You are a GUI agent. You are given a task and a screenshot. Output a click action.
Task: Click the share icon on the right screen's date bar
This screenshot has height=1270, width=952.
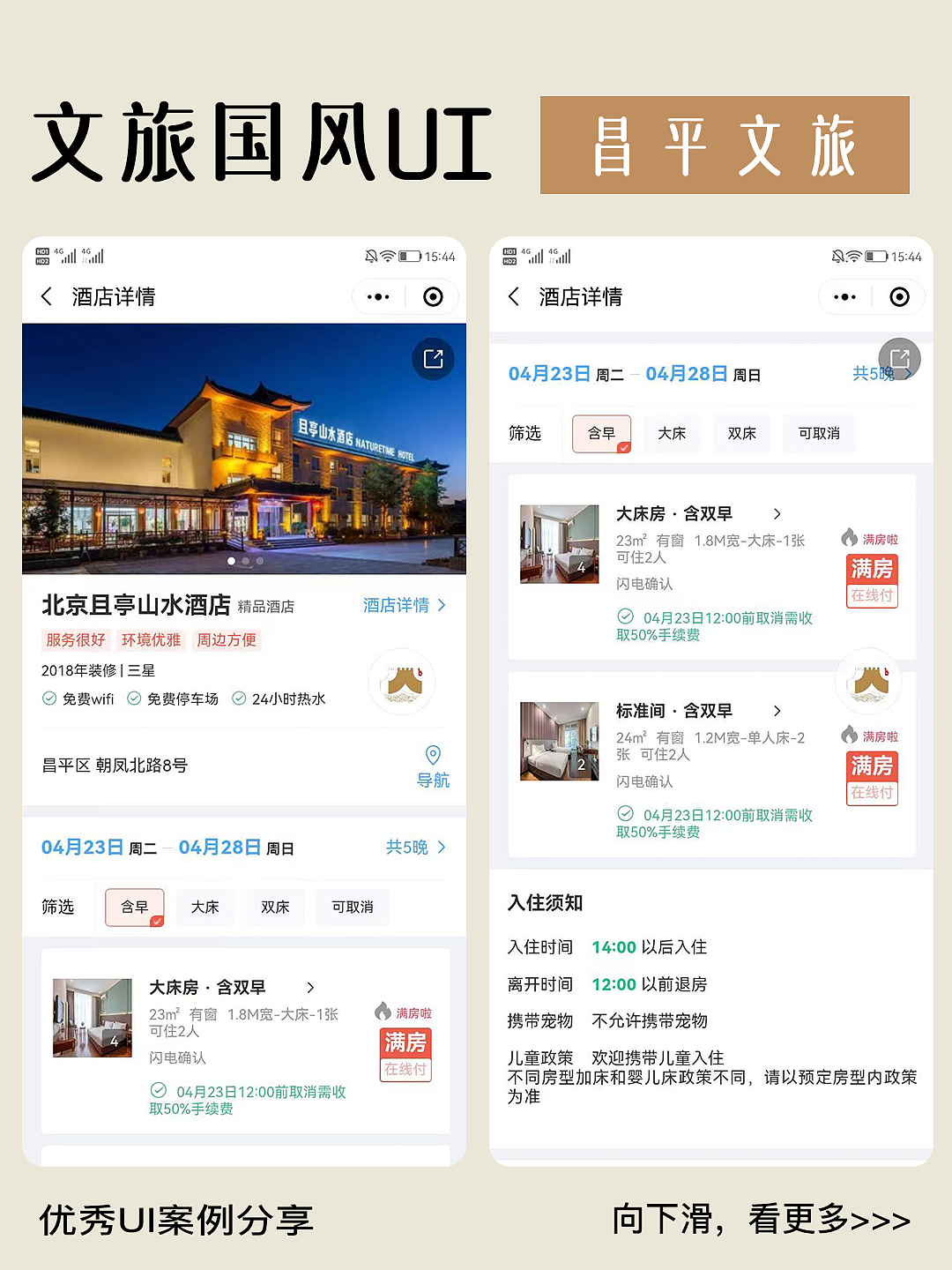click(900, 360)
